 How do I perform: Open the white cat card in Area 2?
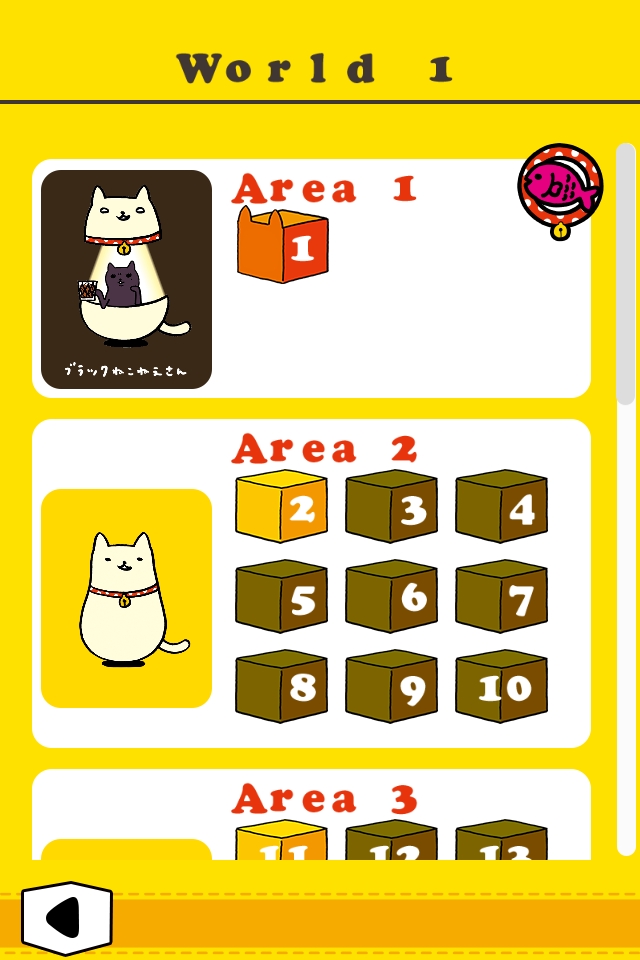pos(126,598)
